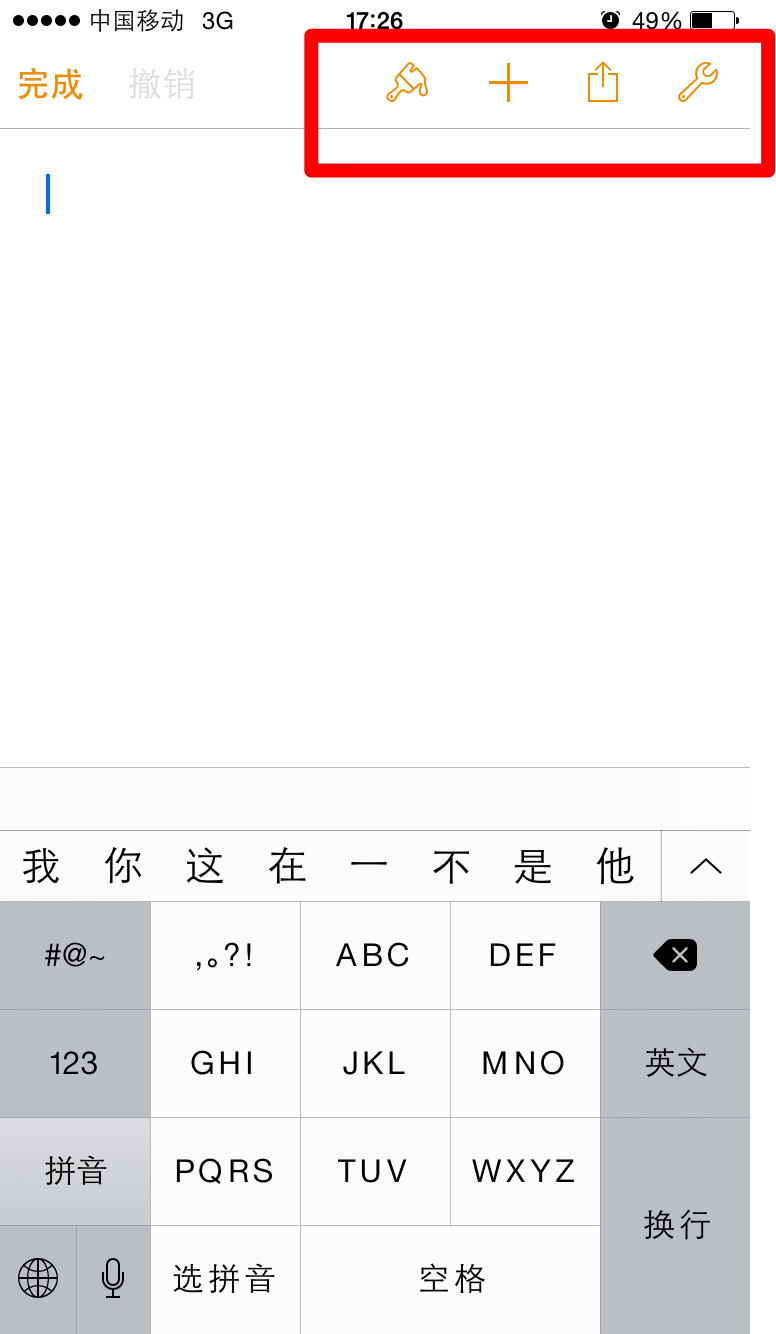Tap the 拼音 key
The height and width of the screenshot is (1334, 776).
(x=75, y=1171)
